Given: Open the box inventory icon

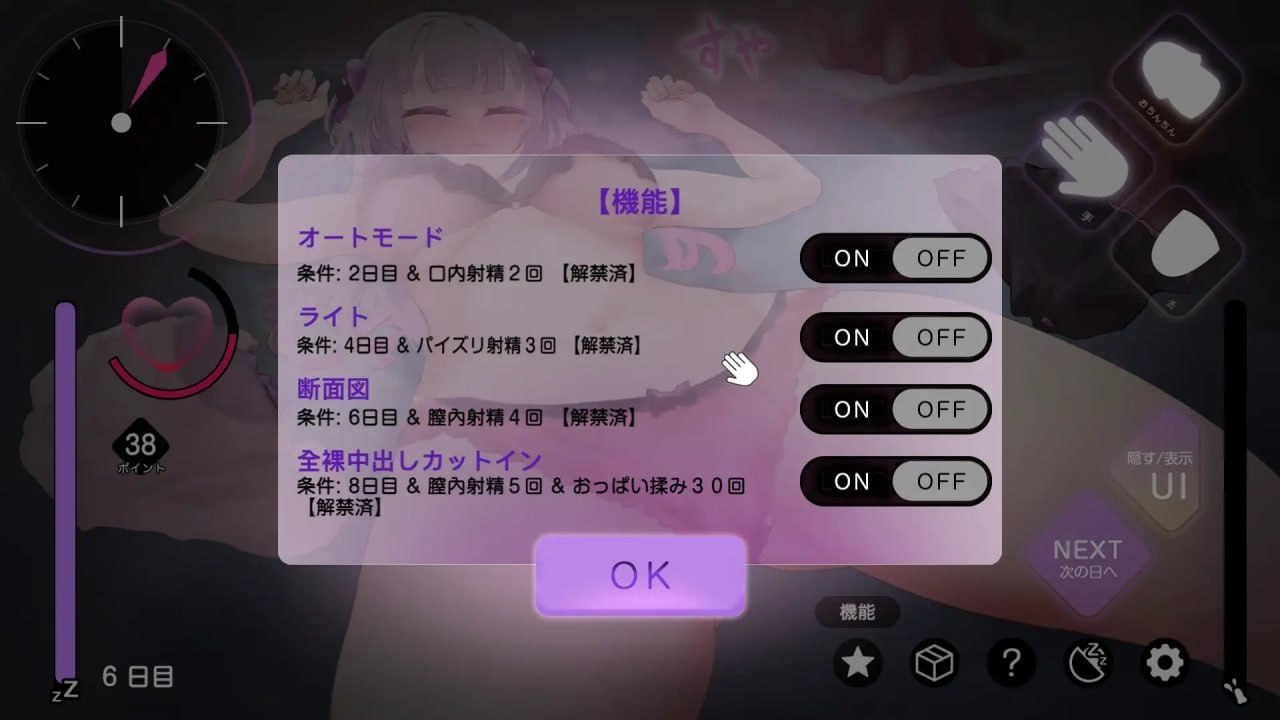Looking at the screenshot, I should (935, 663).
